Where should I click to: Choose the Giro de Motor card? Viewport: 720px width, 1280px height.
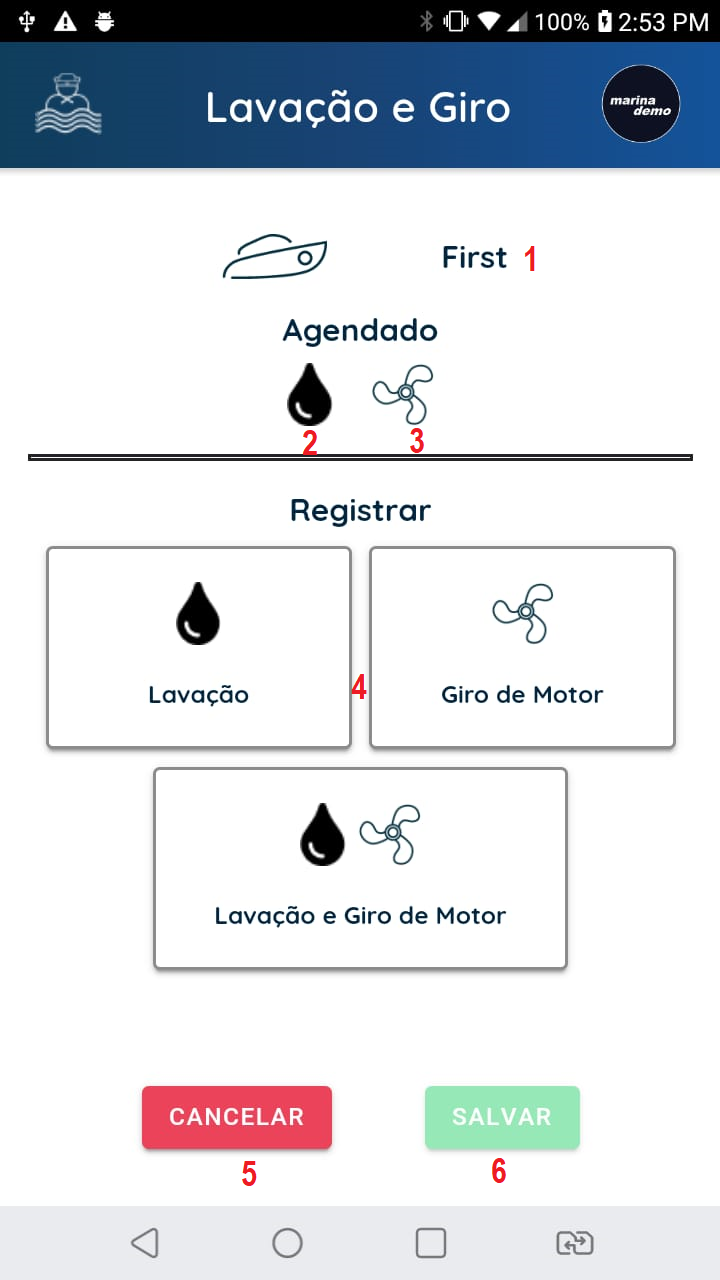(x=522, y=647)
